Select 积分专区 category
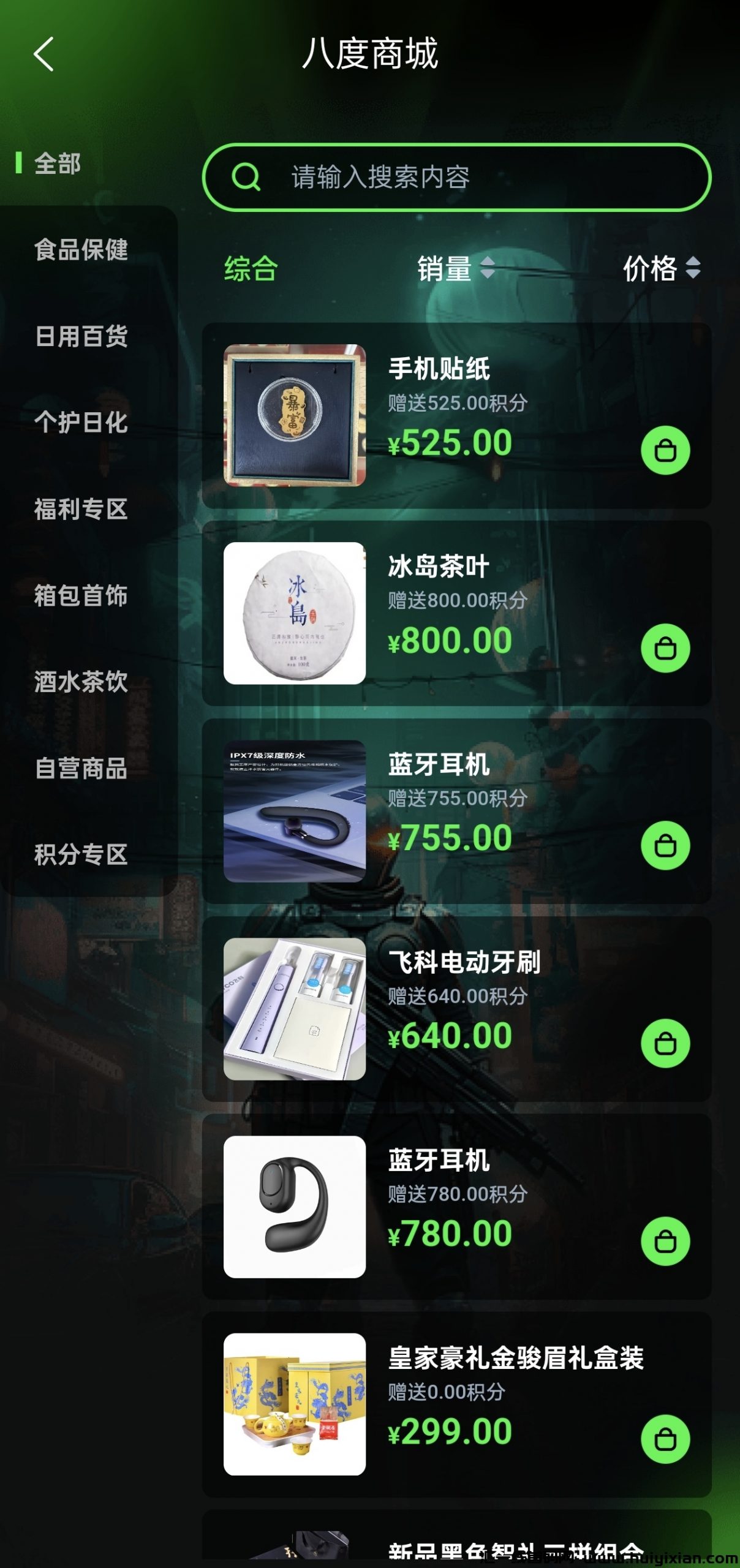The image size is (740, 1568). (x=81, y=854)
